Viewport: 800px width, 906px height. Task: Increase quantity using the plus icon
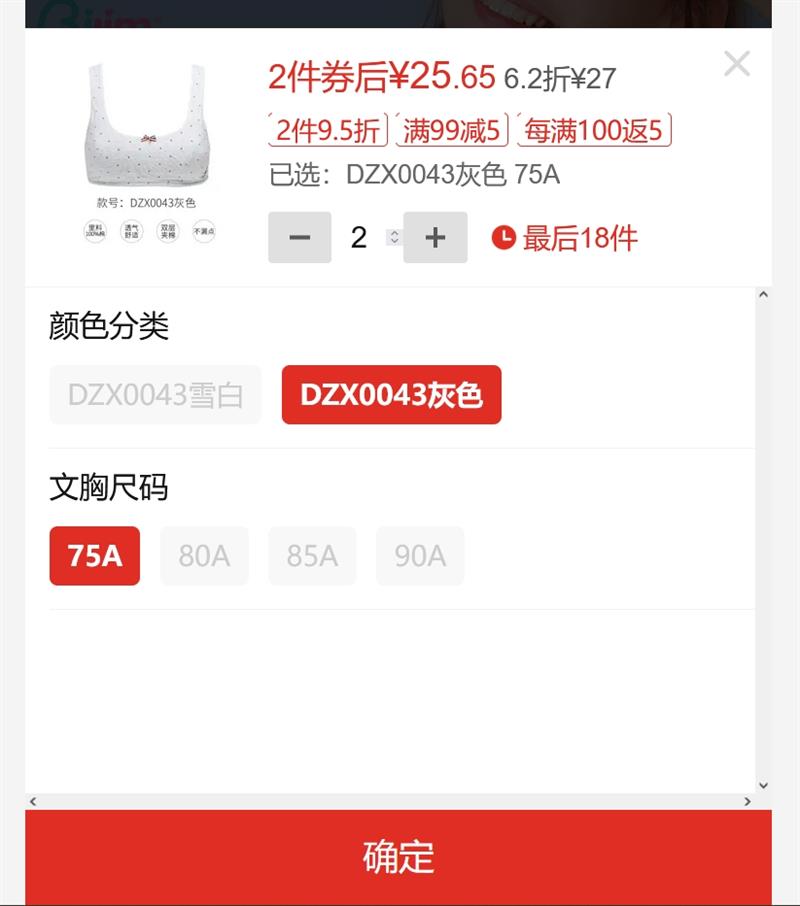tap(435, 238)
